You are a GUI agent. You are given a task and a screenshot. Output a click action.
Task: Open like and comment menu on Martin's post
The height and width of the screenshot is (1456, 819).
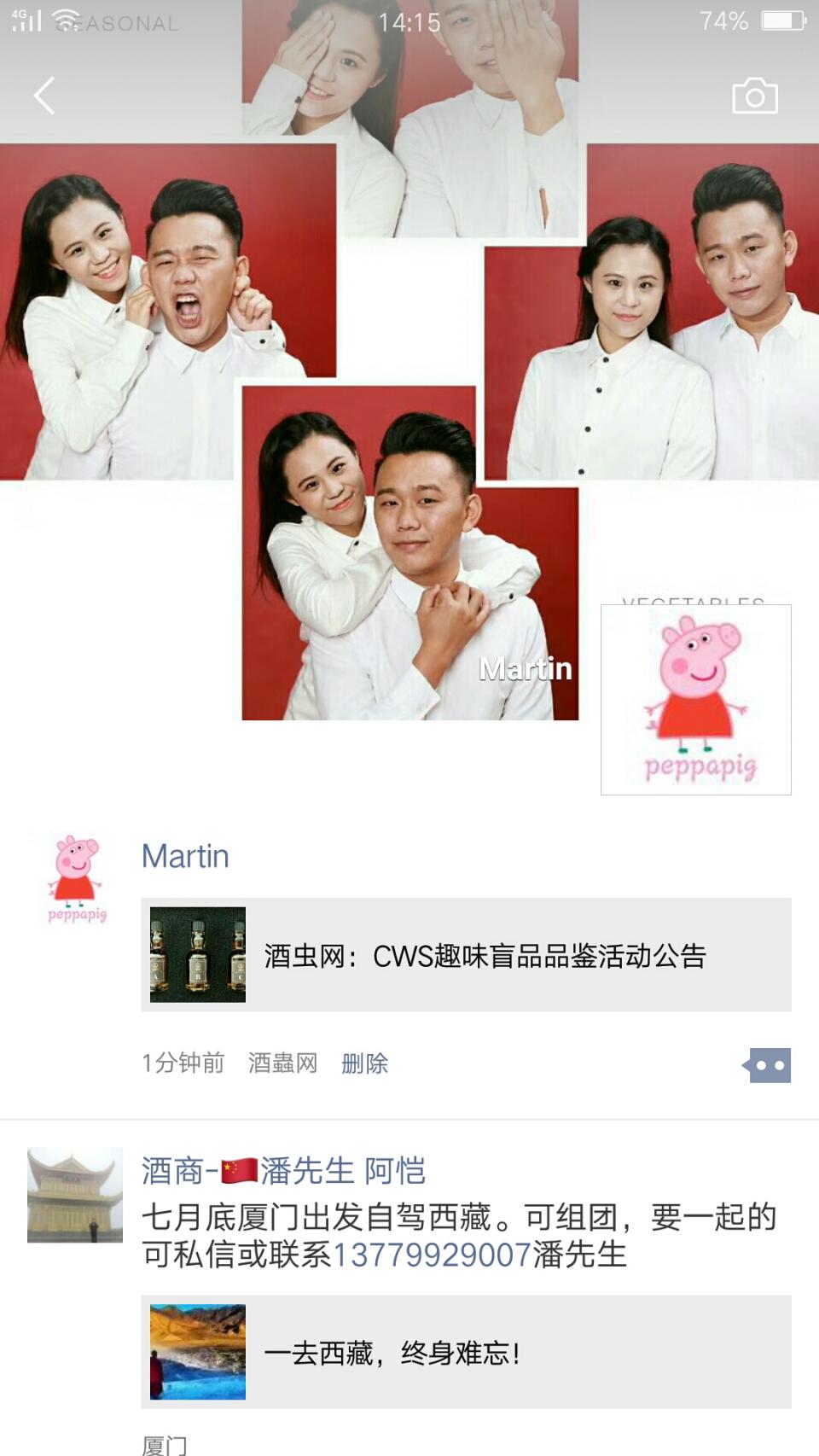click(x=767, y=1065)
